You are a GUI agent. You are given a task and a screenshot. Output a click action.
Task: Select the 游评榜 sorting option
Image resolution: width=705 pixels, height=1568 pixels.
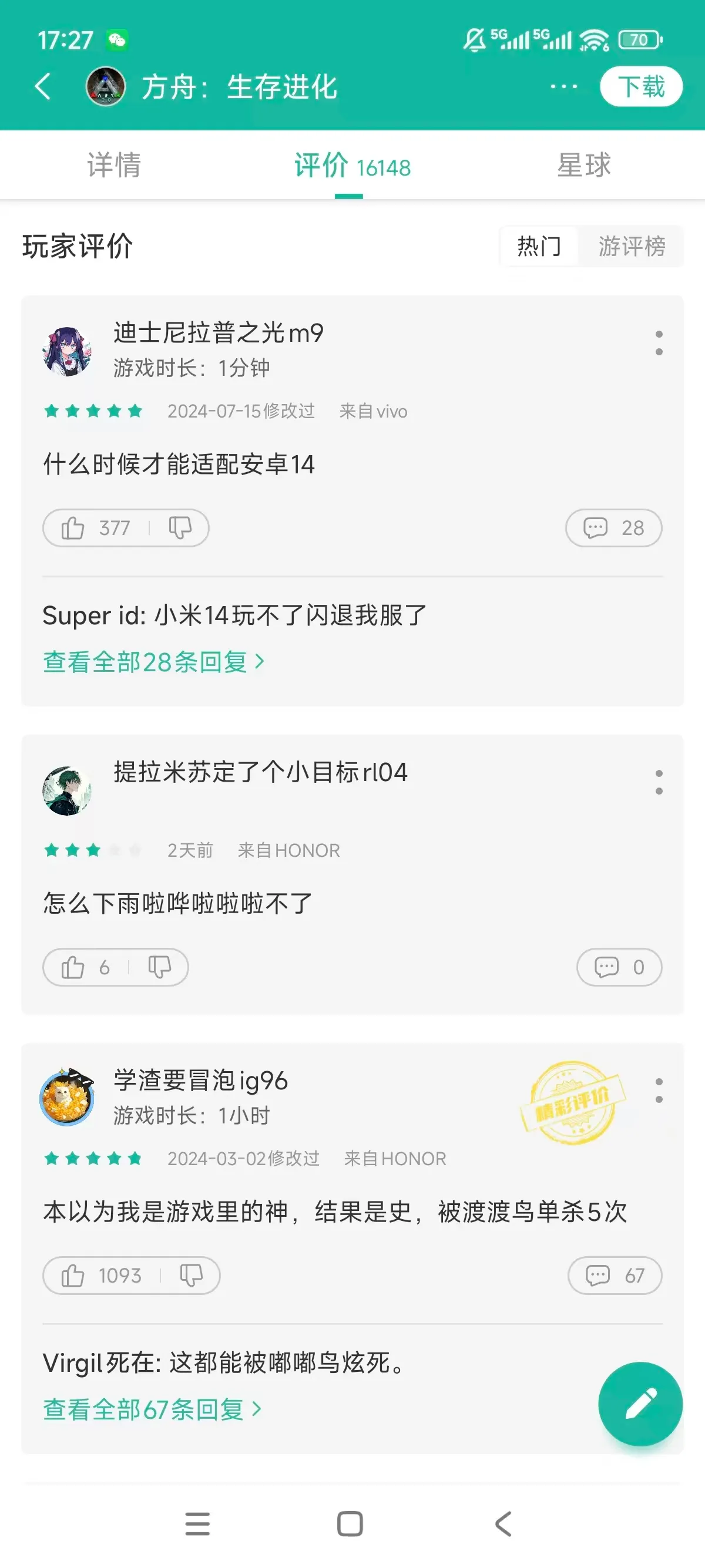tap(632, 247)
